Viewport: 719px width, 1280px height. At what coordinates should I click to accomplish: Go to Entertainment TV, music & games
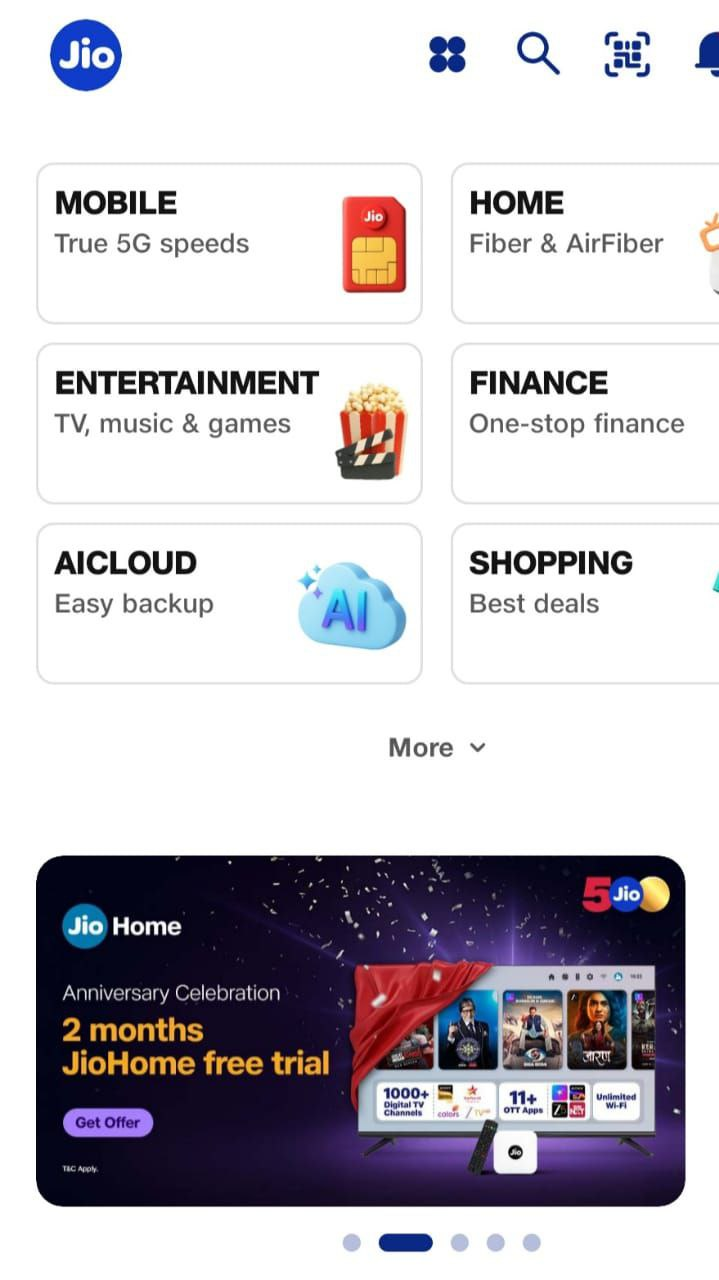point(229,424)
